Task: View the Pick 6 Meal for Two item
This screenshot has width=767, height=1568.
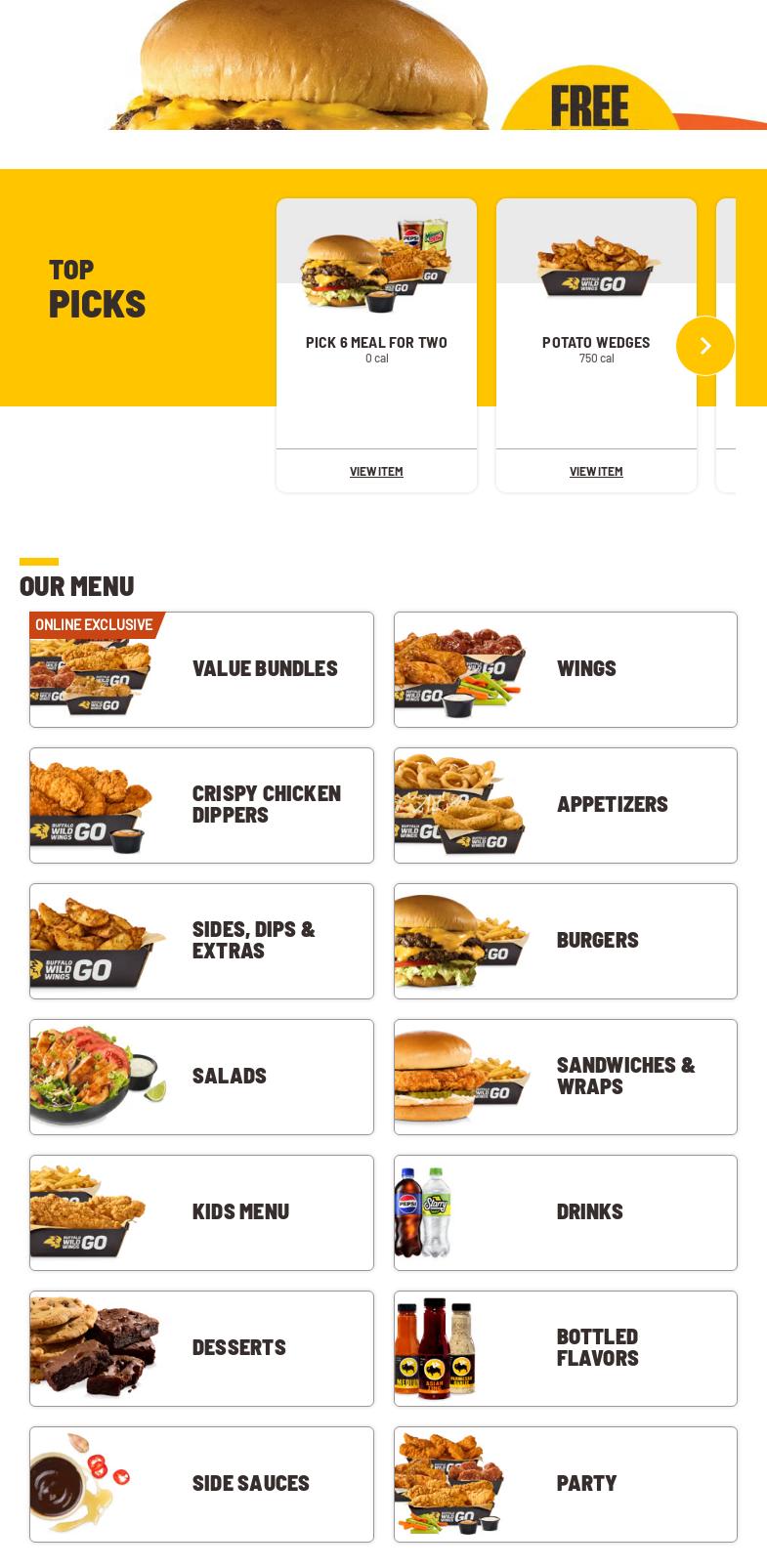Action: (x=376, y=471)
